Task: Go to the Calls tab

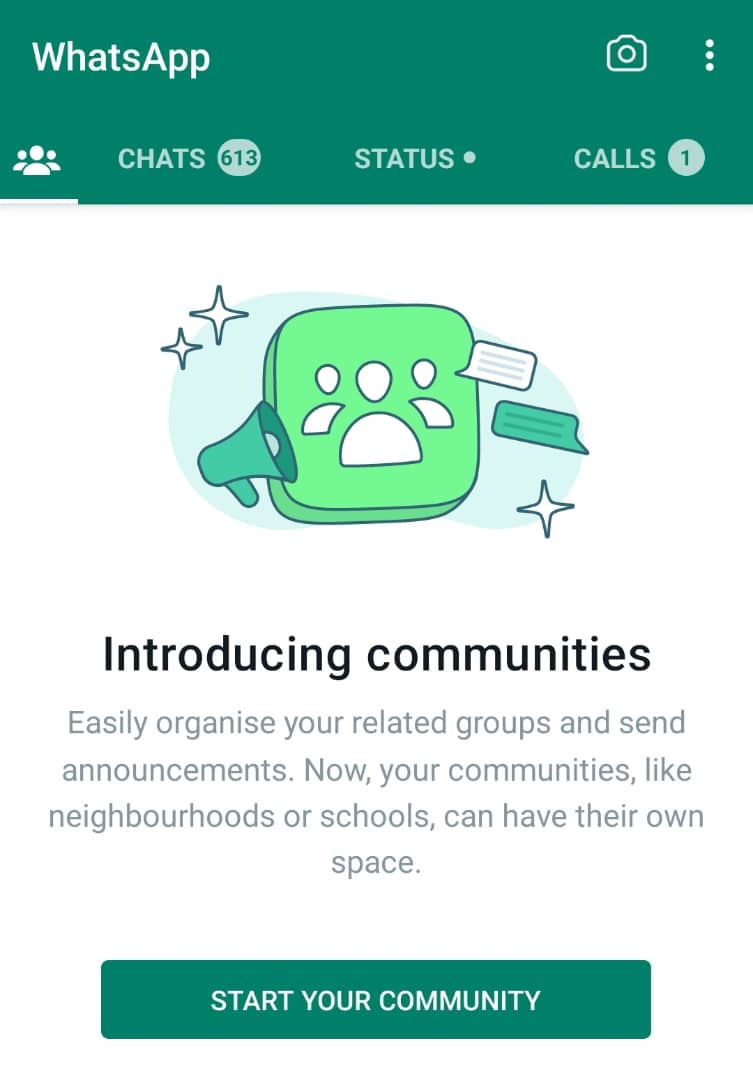Action: pyautogui.click(x=638, y=158)
